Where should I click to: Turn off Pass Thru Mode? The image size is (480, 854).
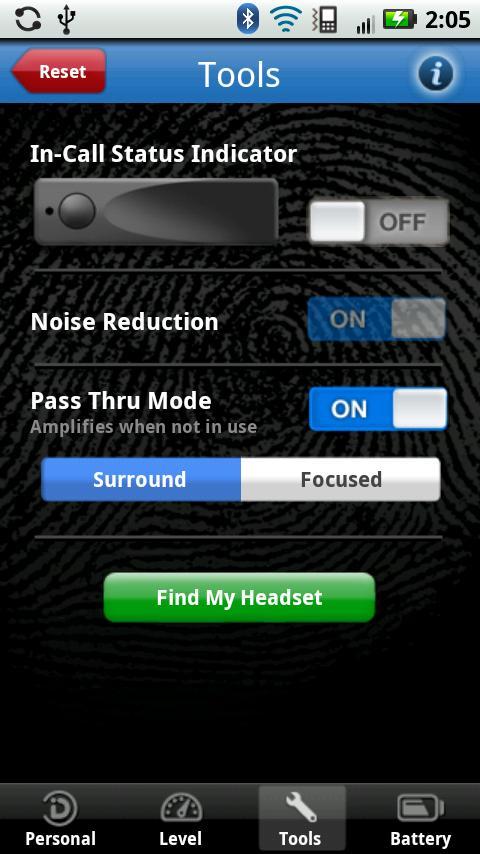[x=378, y=409]
